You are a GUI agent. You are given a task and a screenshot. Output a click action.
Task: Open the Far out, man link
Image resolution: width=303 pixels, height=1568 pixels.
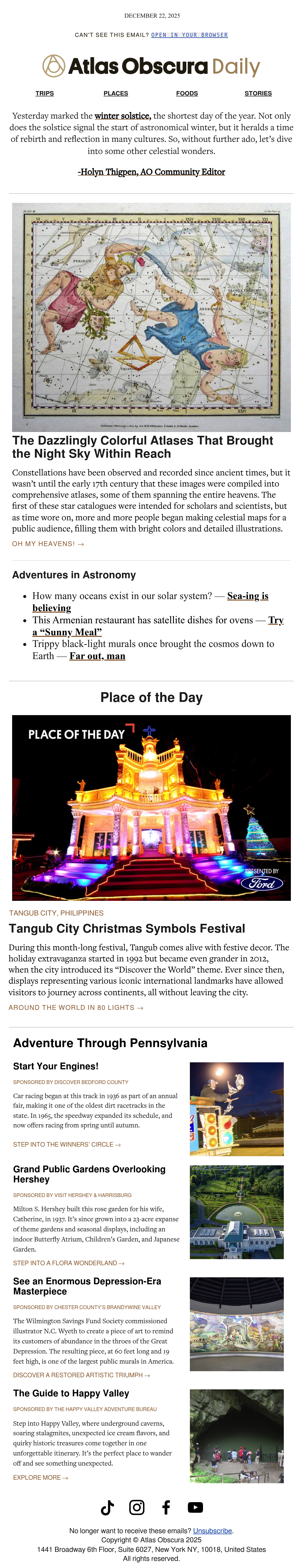click(x=97, y=656)
